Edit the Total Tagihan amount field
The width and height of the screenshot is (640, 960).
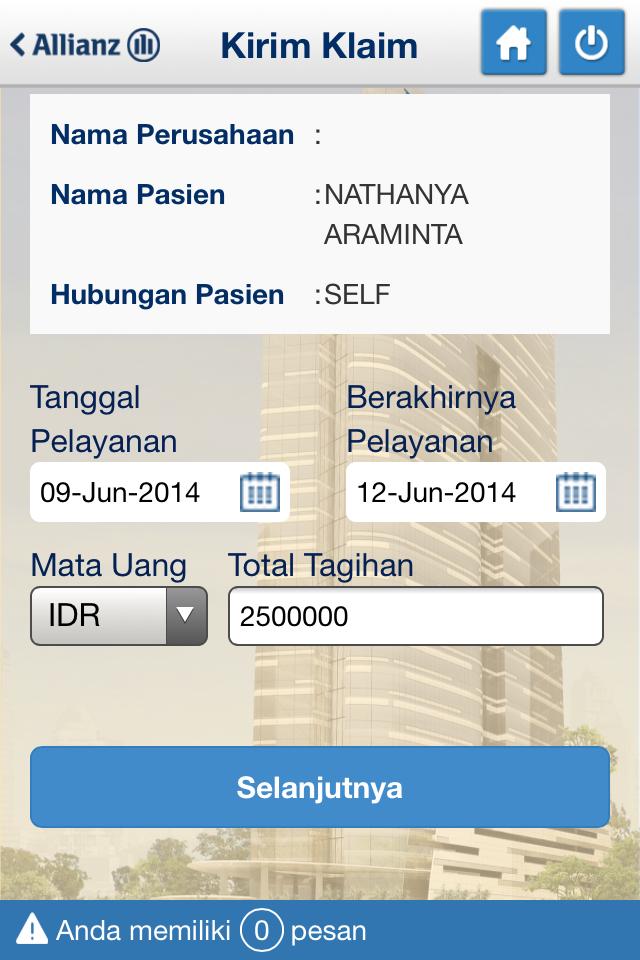[x=415, y=616]
